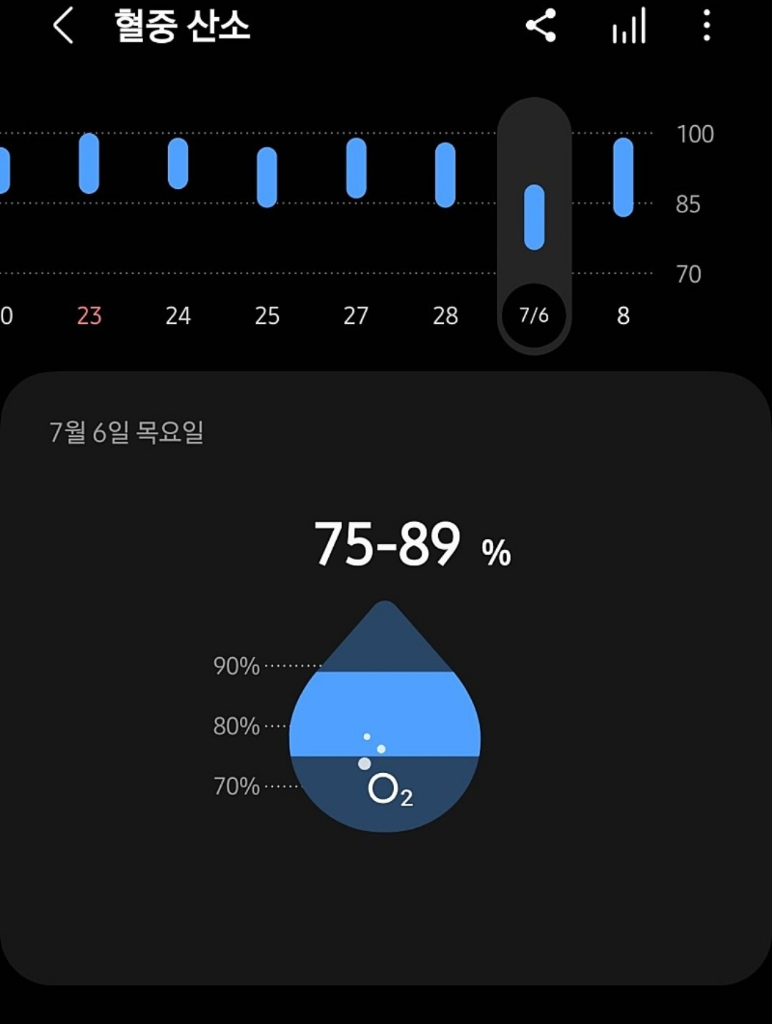Show the reading for day 27

point(356,168)
